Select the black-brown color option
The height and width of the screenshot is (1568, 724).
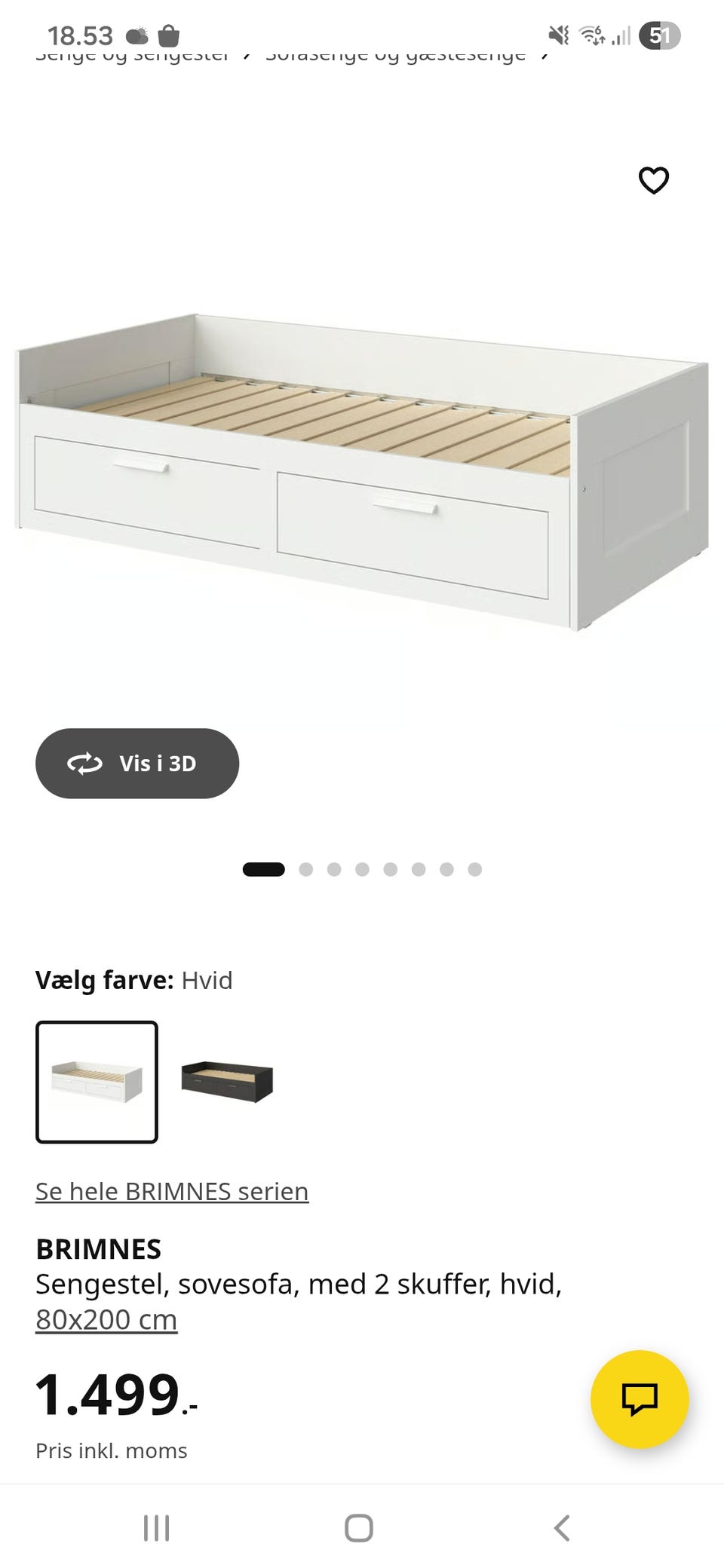pos(227,1083)
